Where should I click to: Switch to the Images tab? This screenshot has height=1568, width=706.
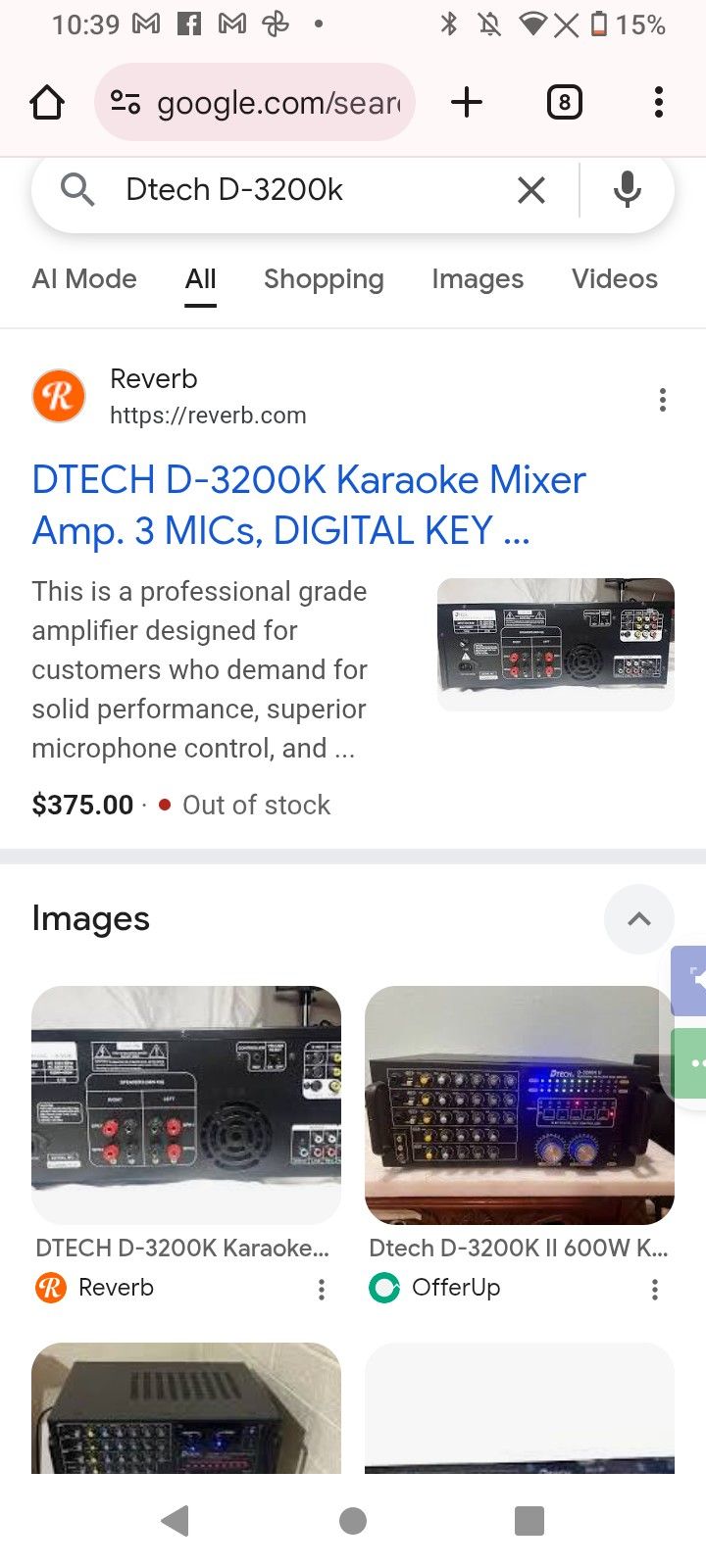(x=478, y=279)
